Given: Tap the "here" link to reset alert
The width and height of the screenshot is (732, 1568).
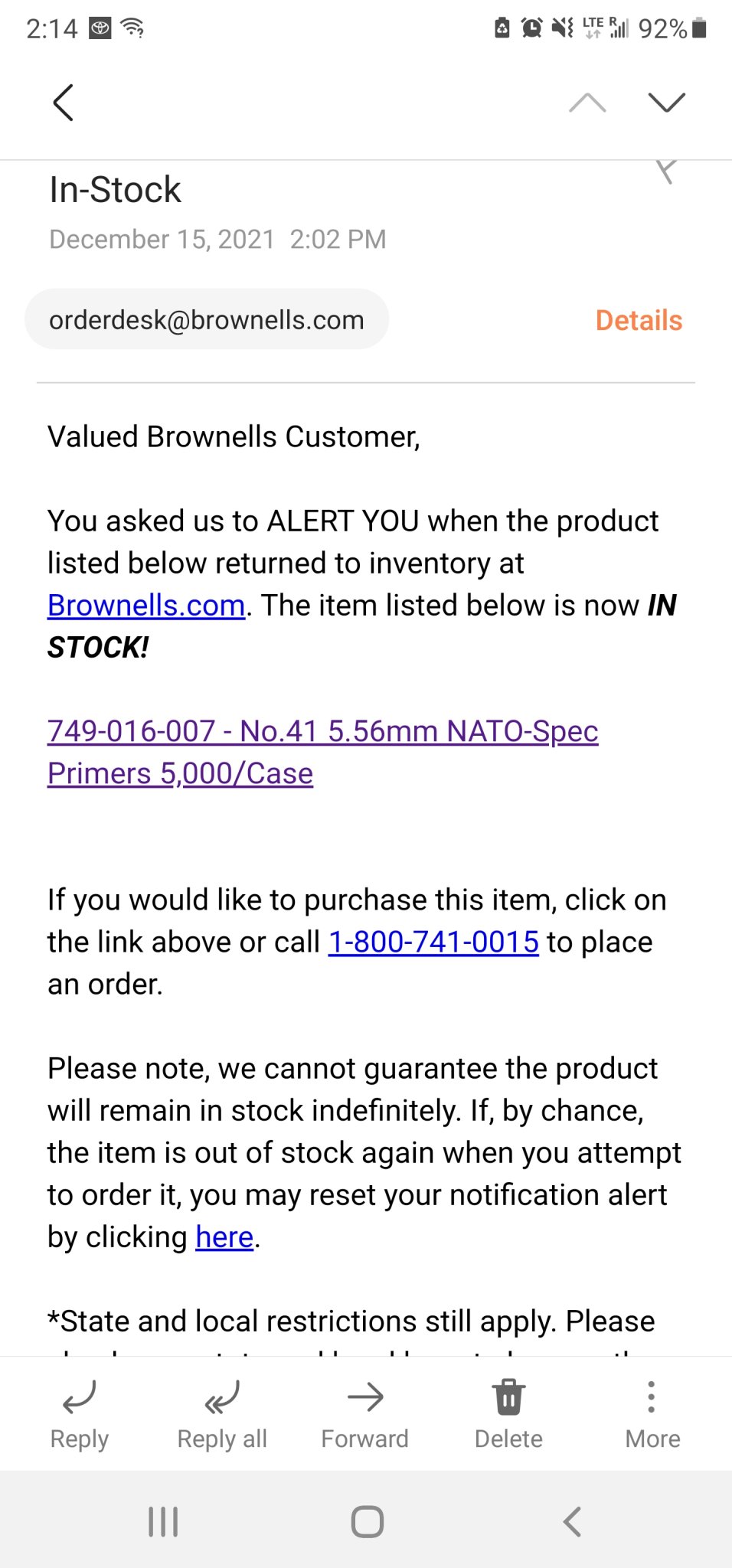Looking at the screenshot, I should [224, 1236].
